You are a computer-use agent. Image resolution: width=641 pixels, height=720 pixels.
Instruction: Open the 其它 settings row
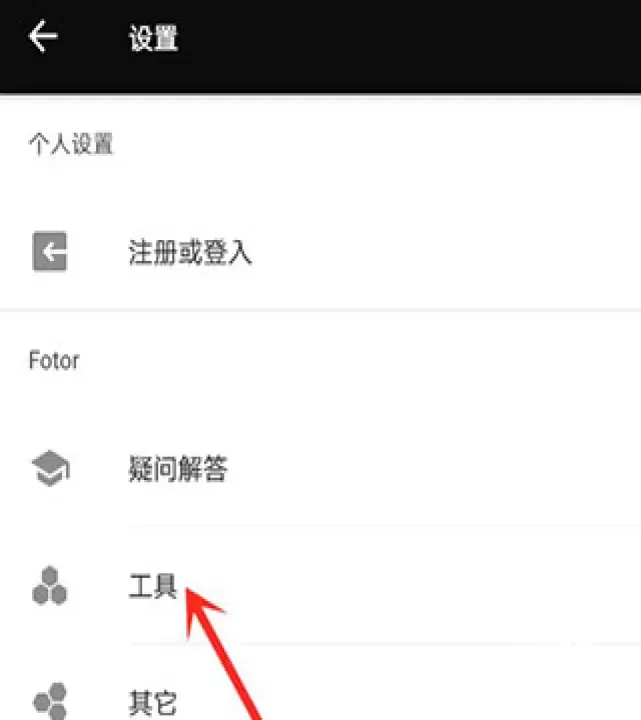point(152,701)
